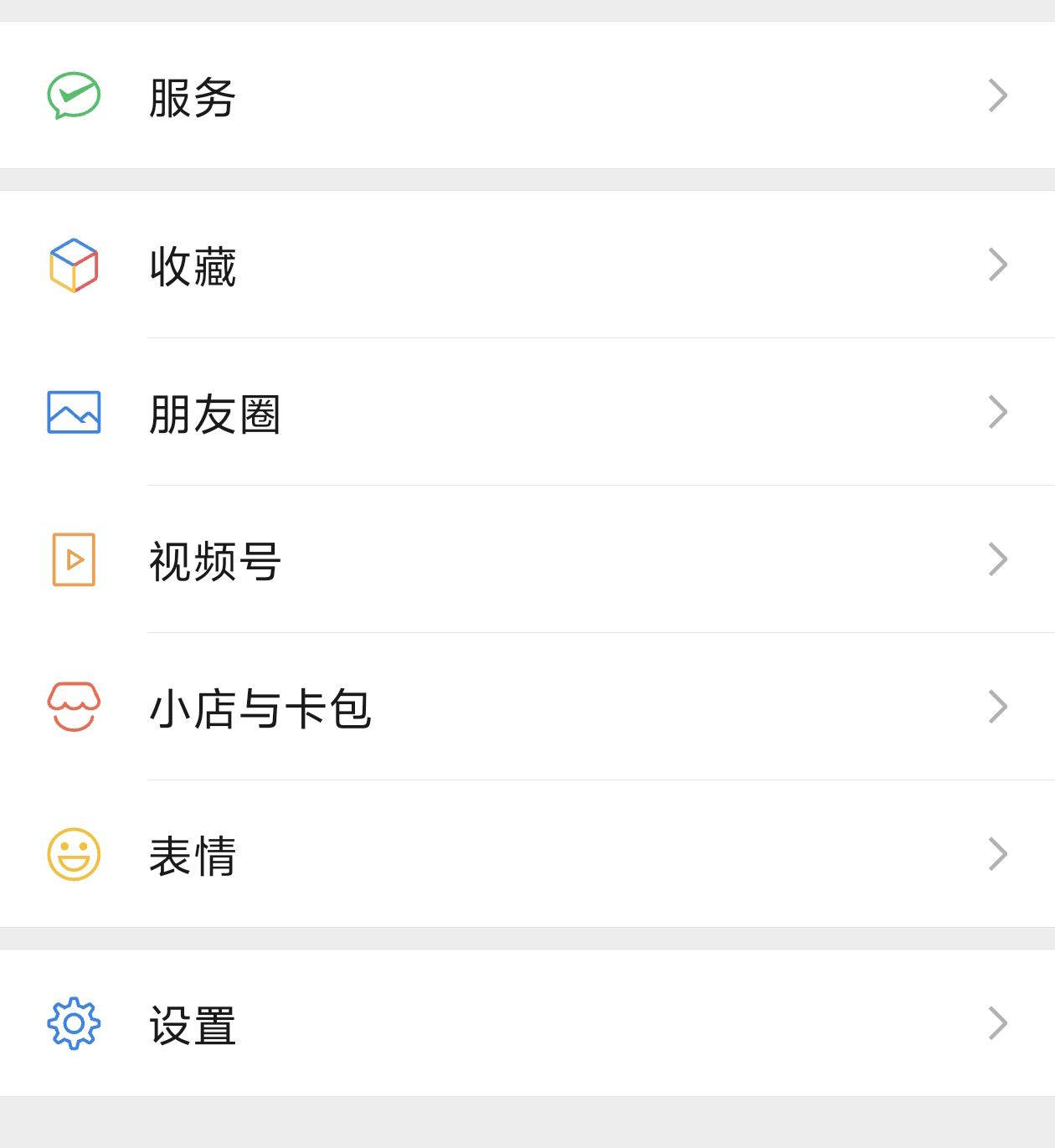The image size is (1055, 1148).
Task: Select 小店与卡包 row
Action: coord(527,708)
